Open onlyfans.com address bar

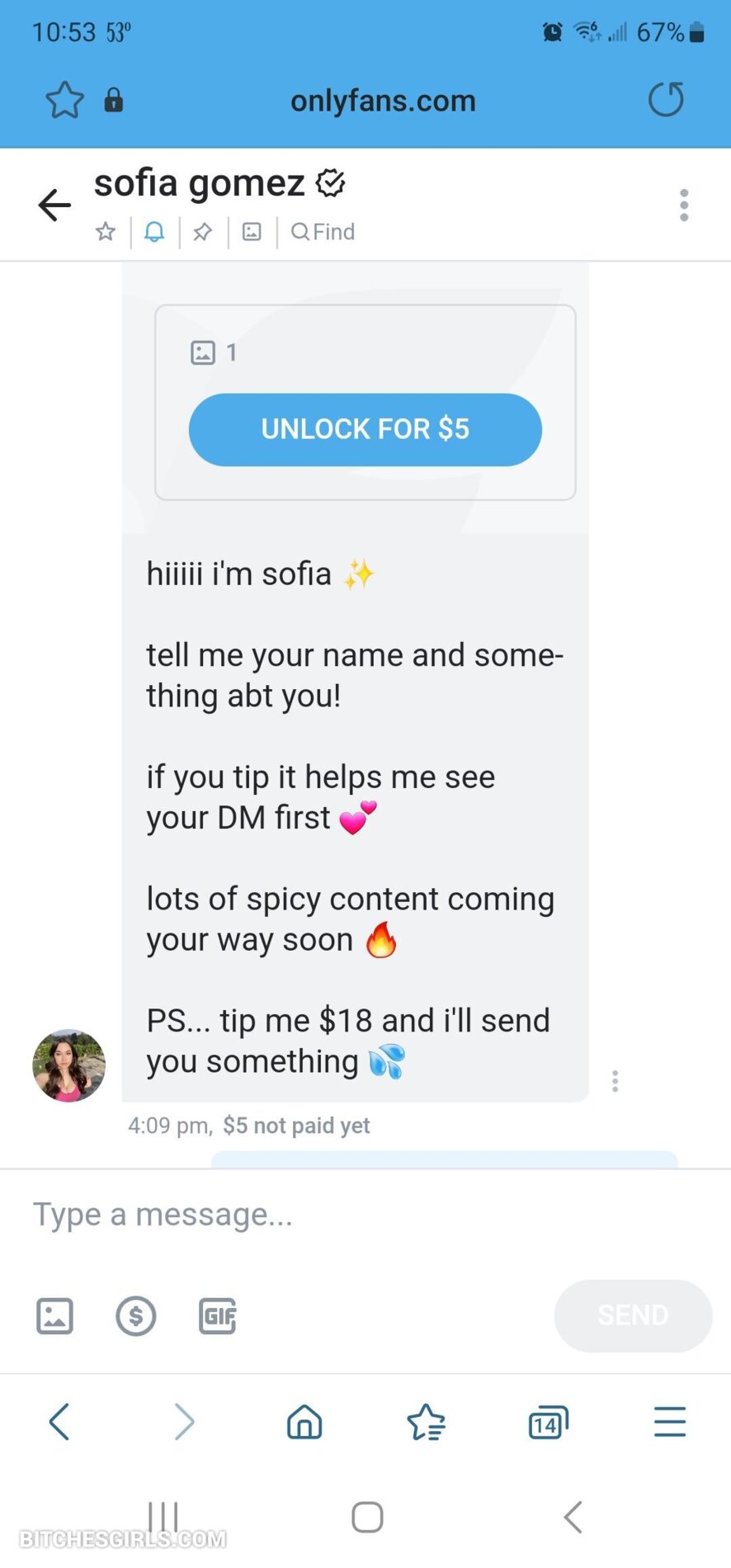pyautogui.click(x=383, y=101)
